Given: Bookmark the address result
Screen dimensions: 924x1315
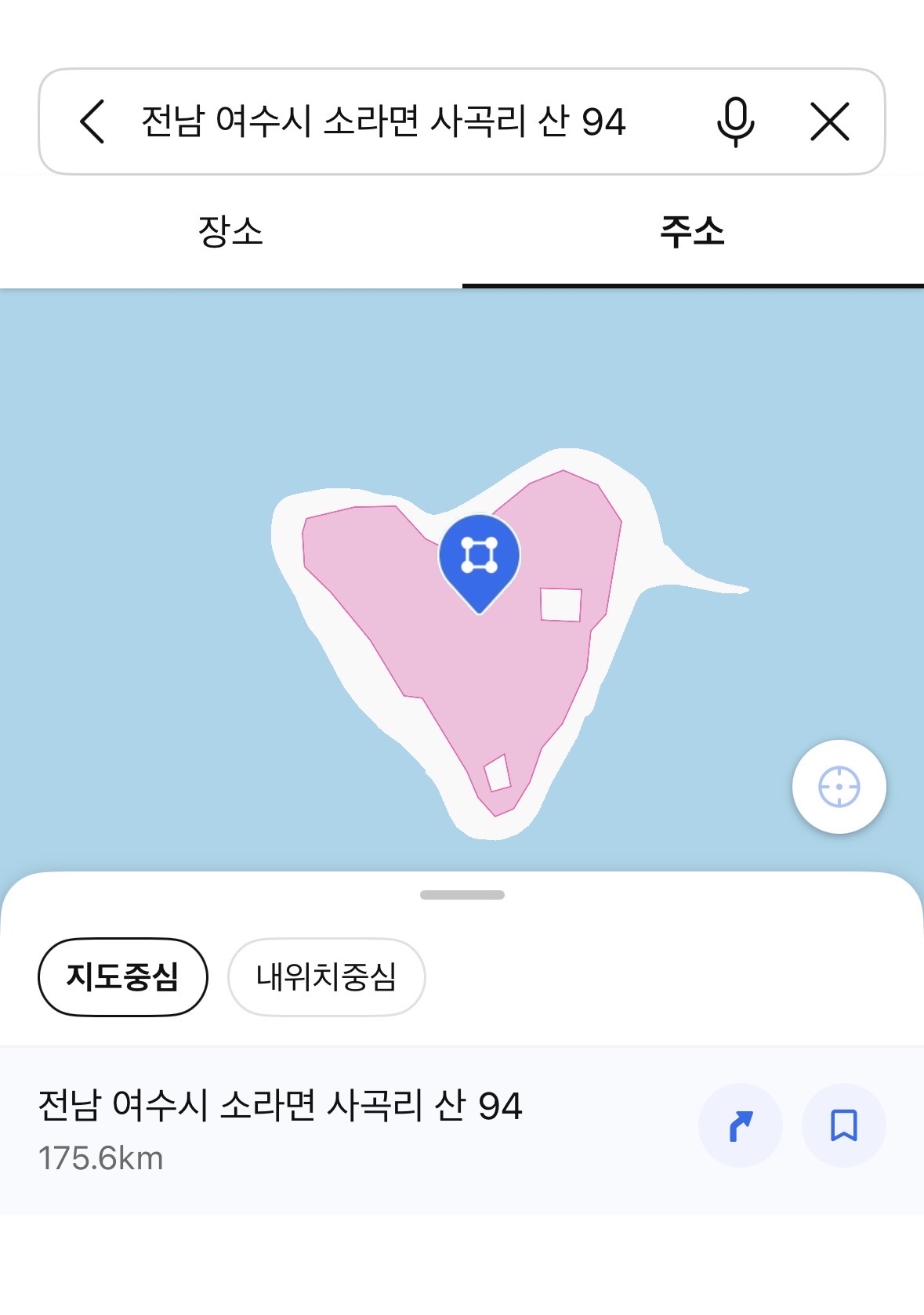Looking at the screenshot, I should [x=843, y=1126].
